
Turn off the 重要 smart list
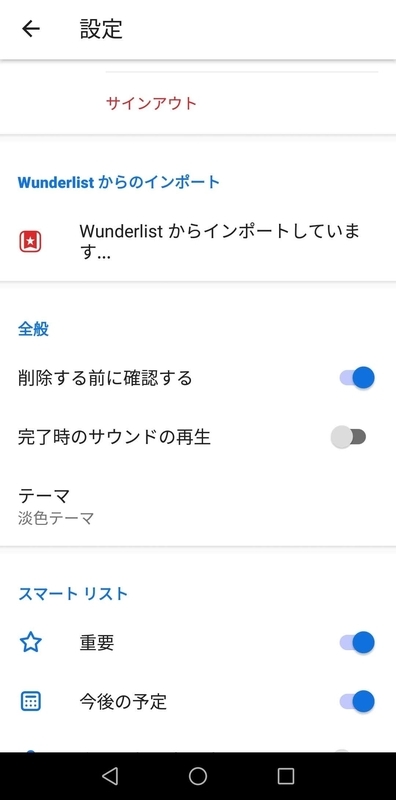pos(357,642)
